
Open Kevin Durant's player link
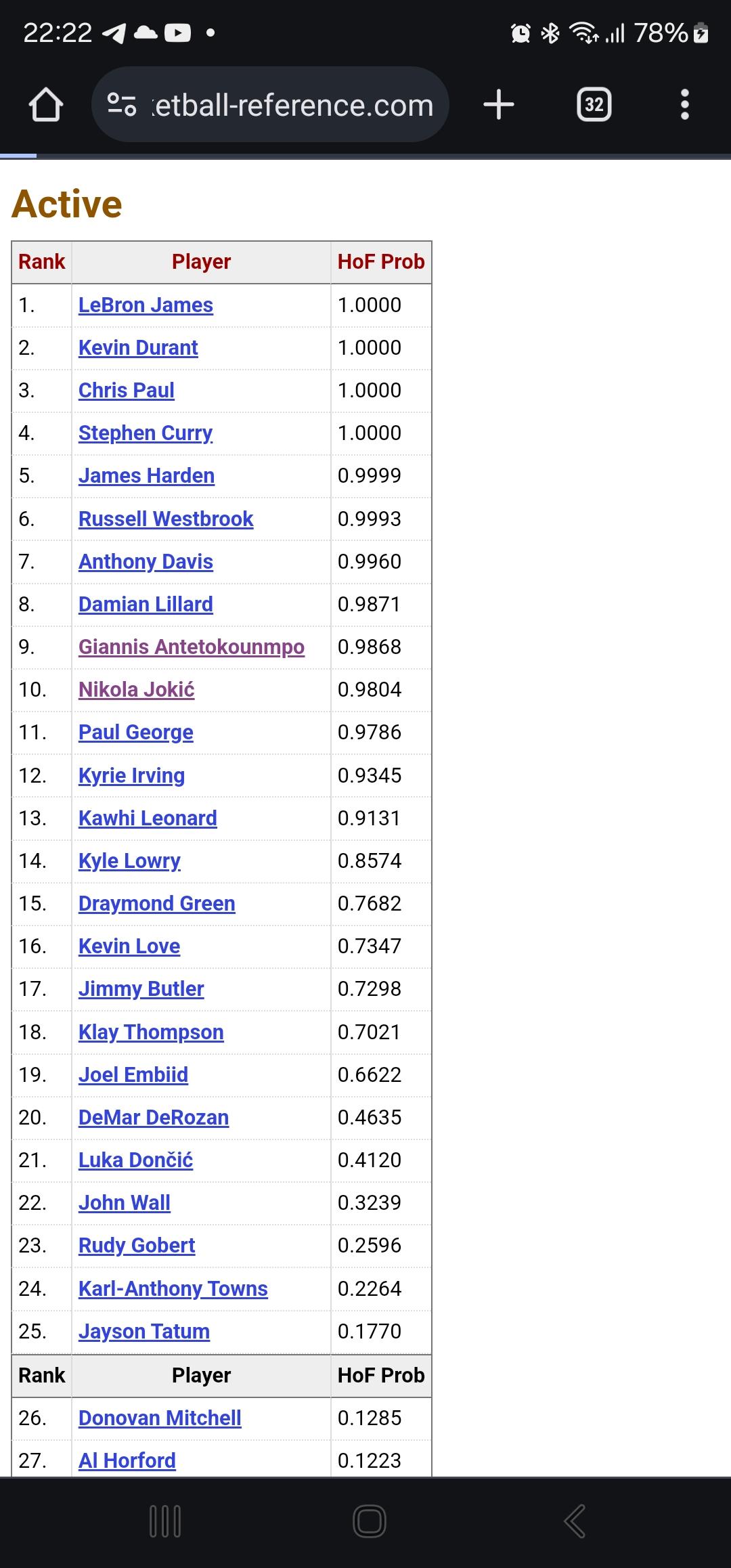coord(138,348)
